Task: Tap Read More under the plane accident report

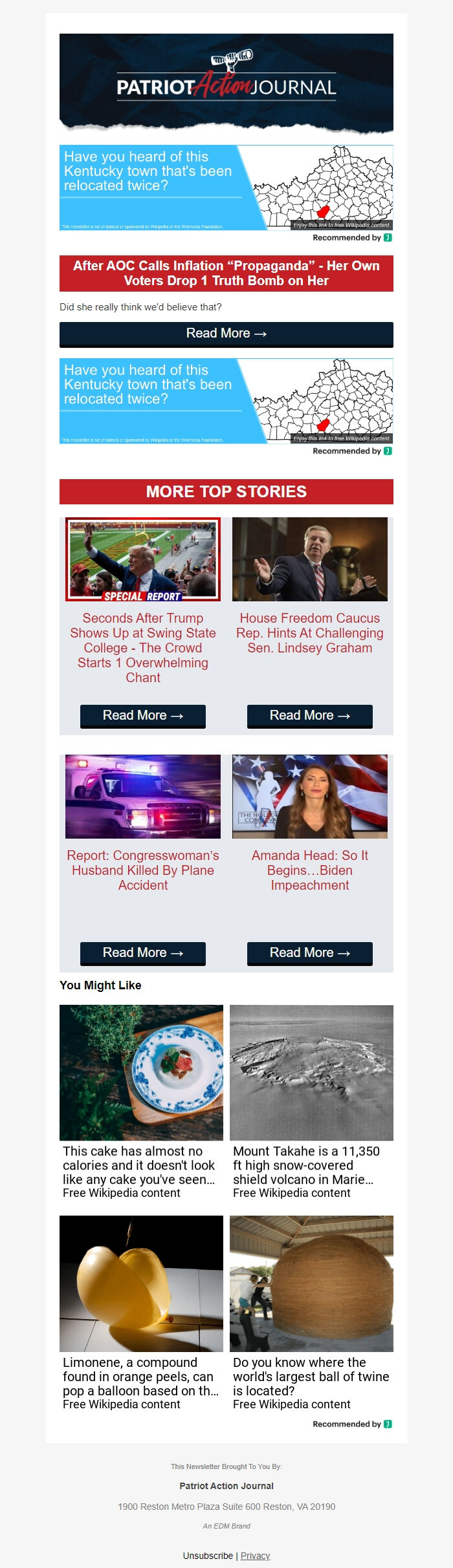Action: (x=143, y=953)
